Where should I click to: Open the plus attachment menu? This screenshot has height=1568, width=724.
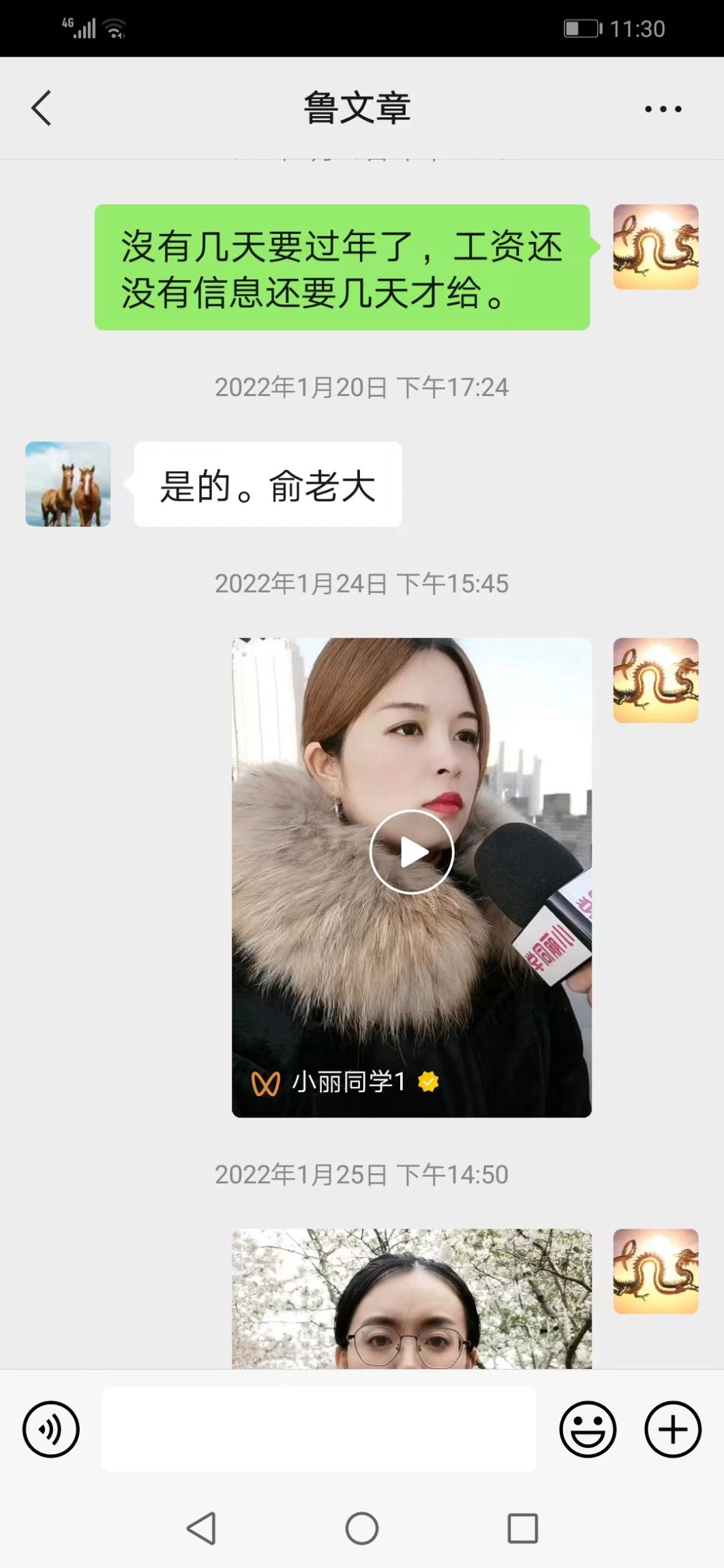673,1429
